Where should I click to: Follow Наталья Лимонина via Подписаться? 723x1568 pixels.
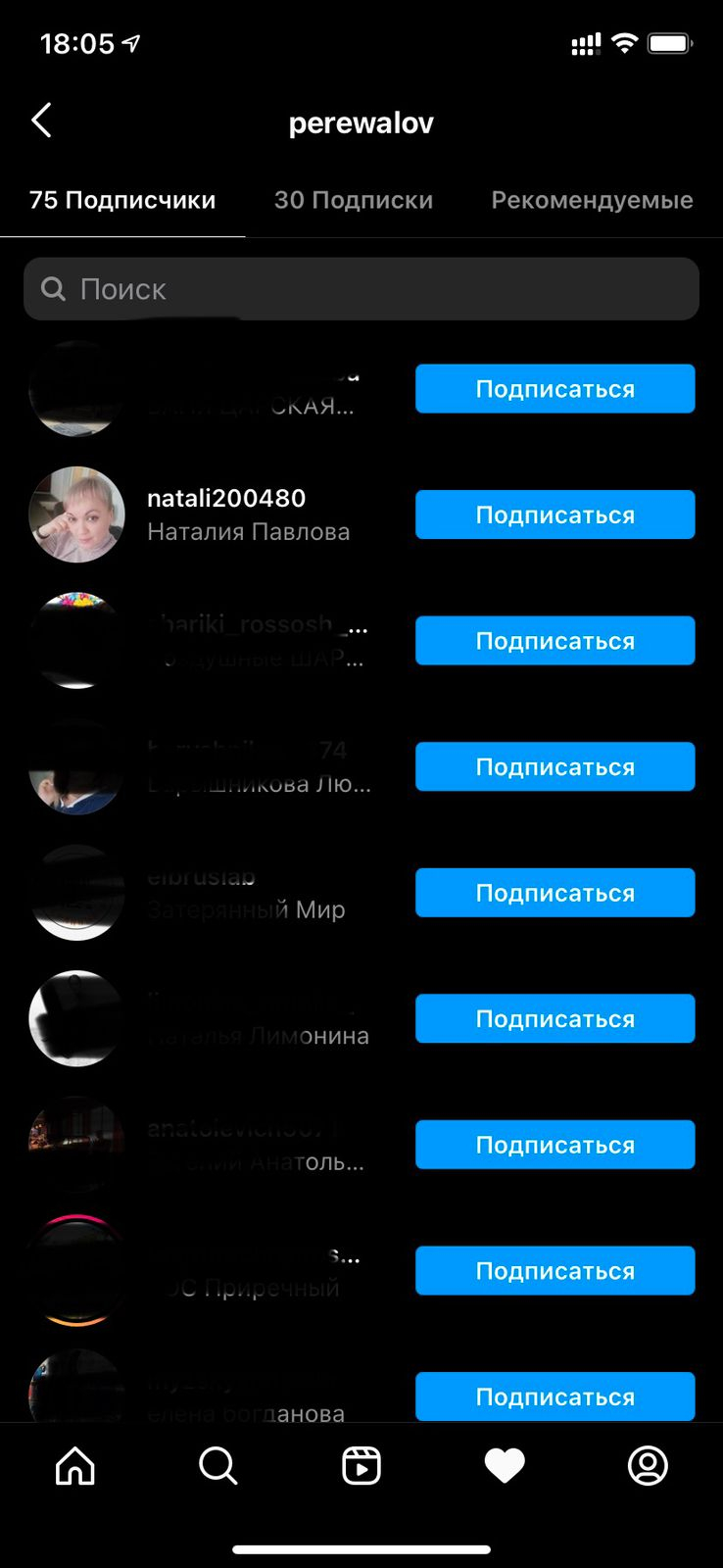[x=555, y=1018]
